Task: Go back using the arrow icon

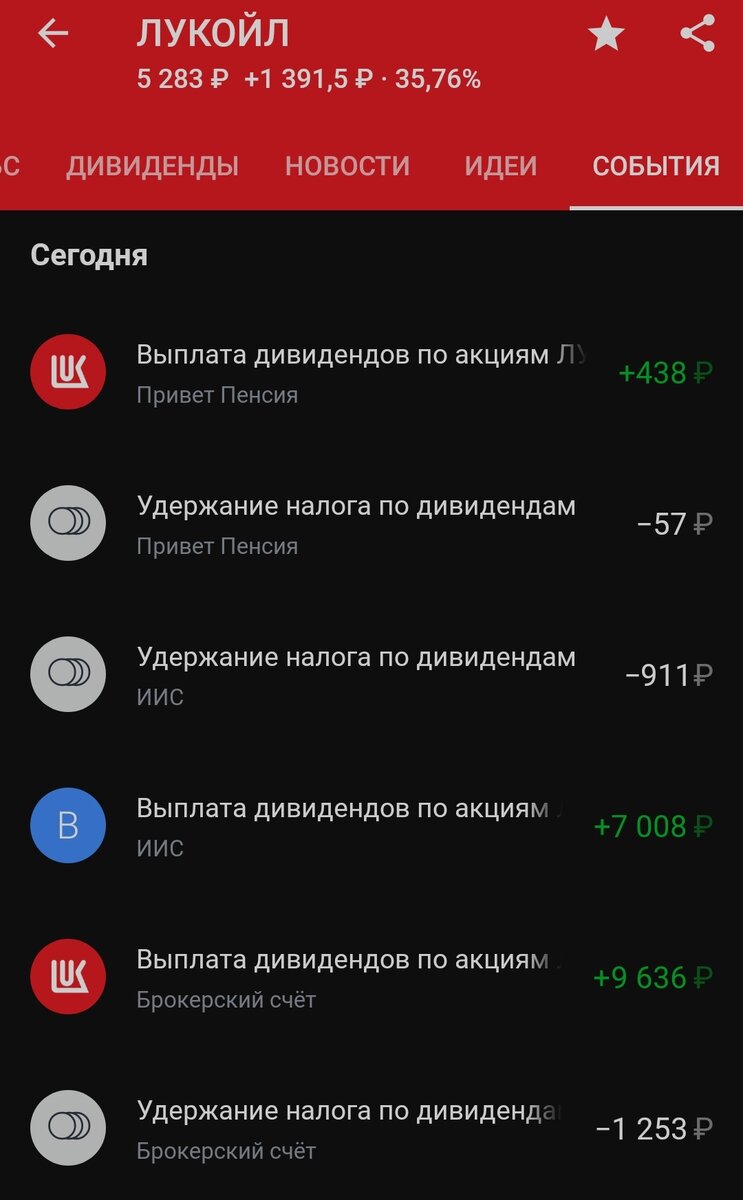Action: (x=53, y=34)
